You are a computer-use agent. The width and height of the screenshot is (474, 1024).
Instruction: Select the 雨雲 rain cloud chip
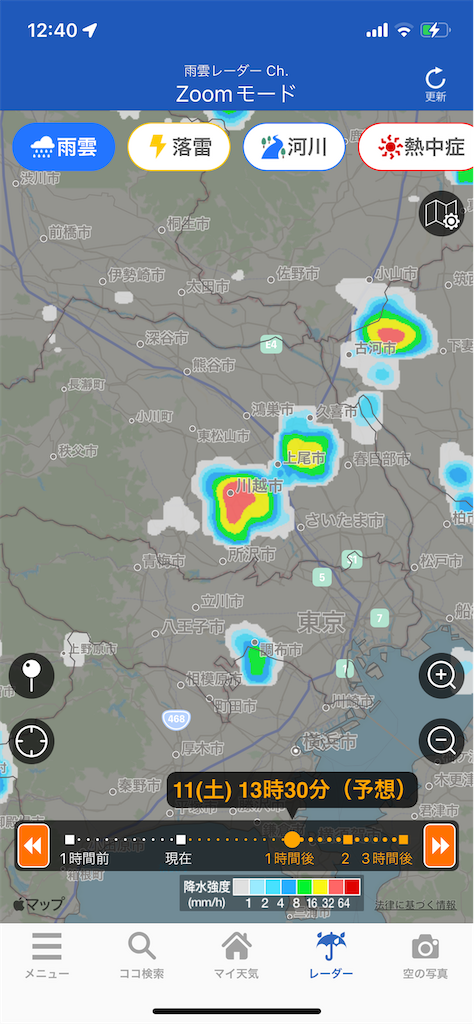click(x=64, y=147)
